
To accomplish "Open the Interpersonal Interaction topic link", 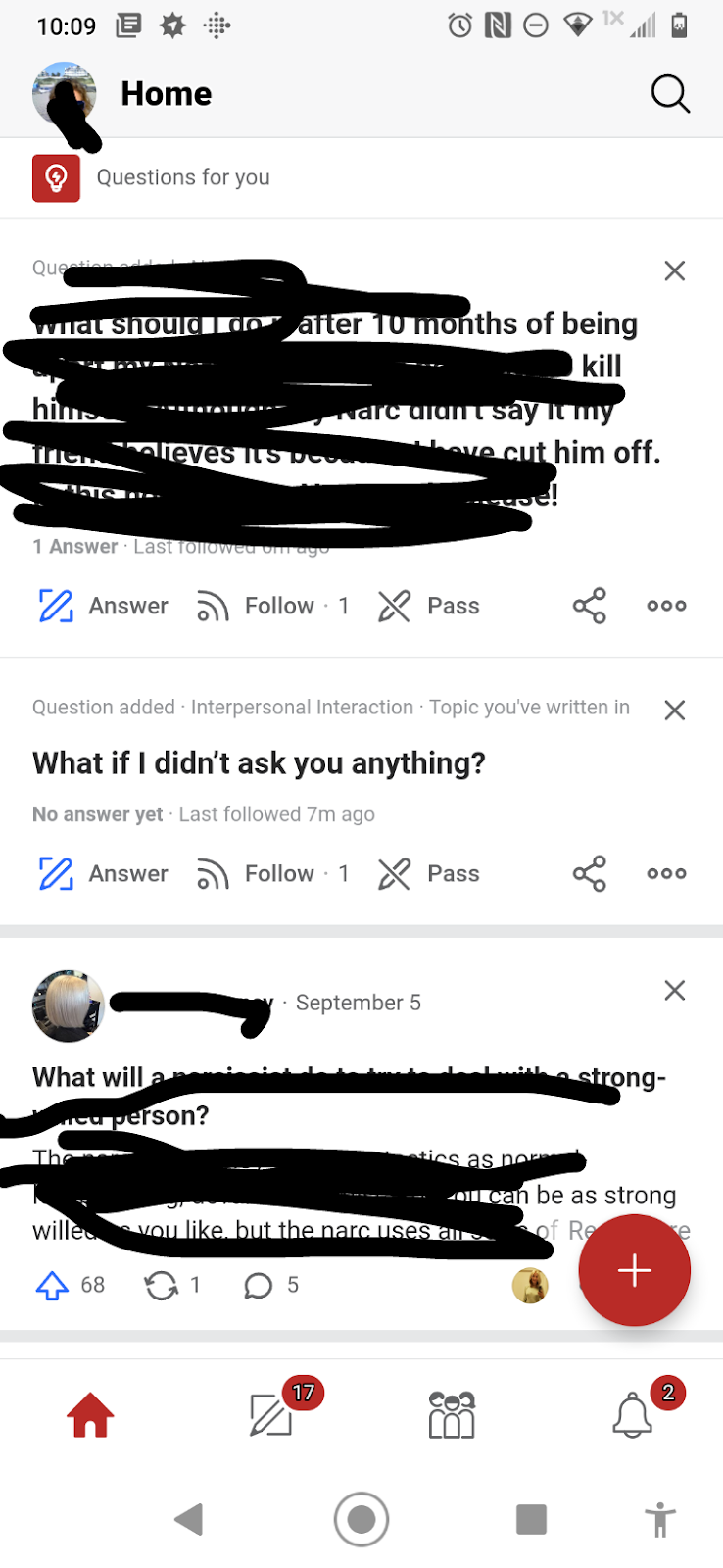I will click(302, 708).
